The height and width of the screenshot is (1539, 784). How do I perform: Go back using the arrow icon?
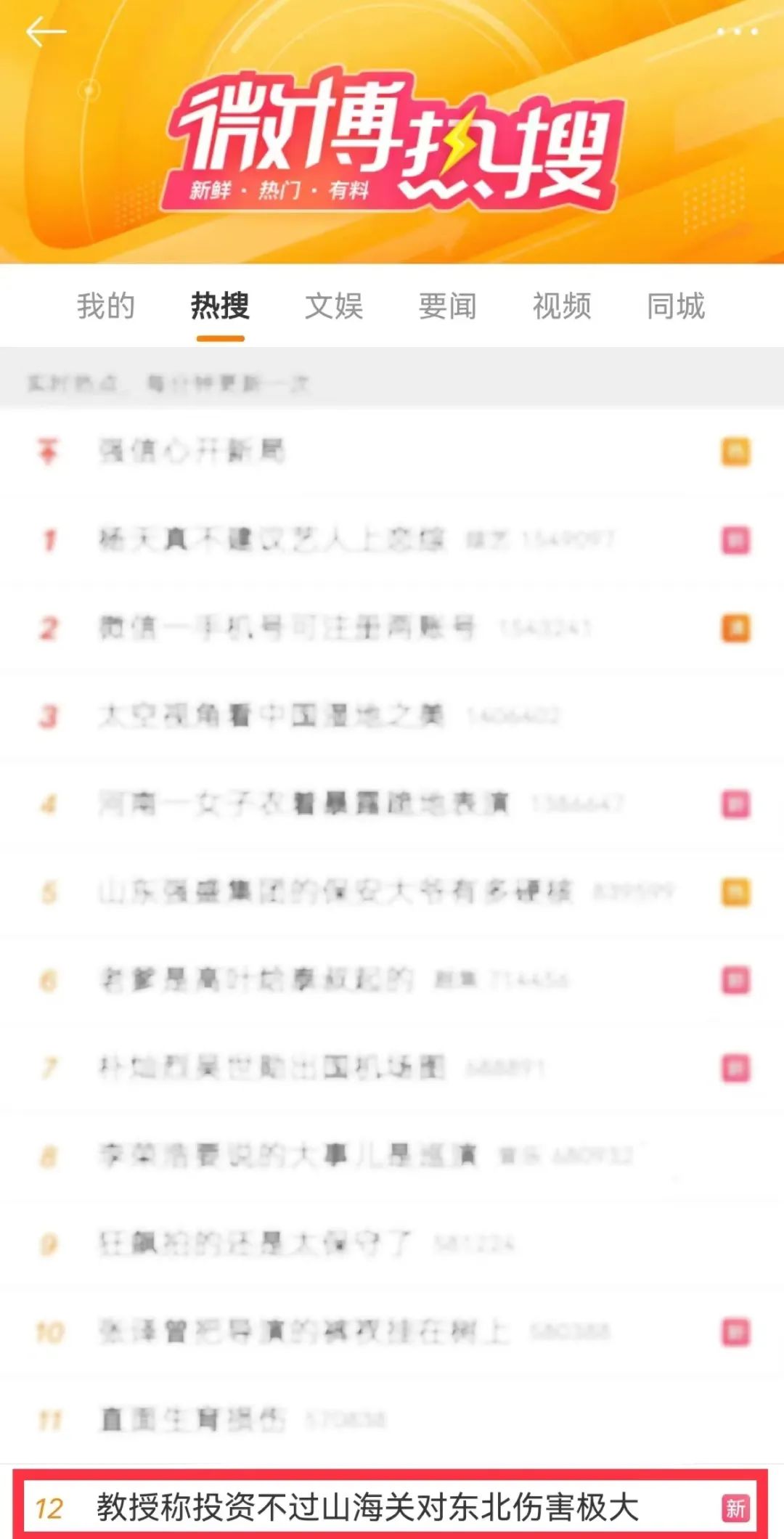tap(46, 33)
